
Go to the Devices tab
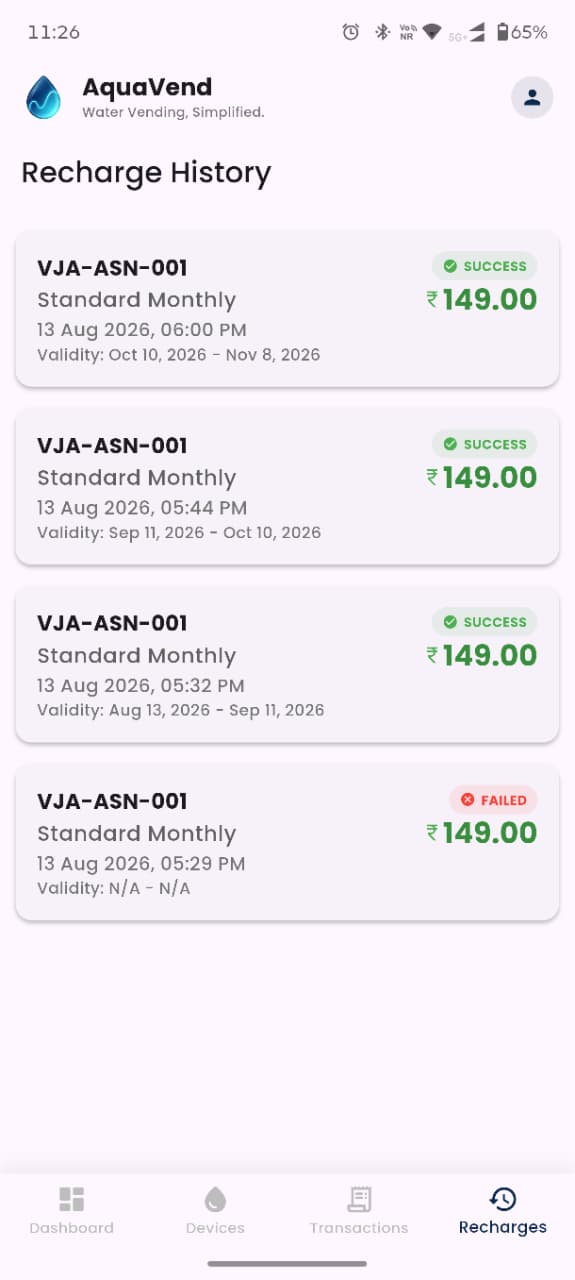point(215,1211)
